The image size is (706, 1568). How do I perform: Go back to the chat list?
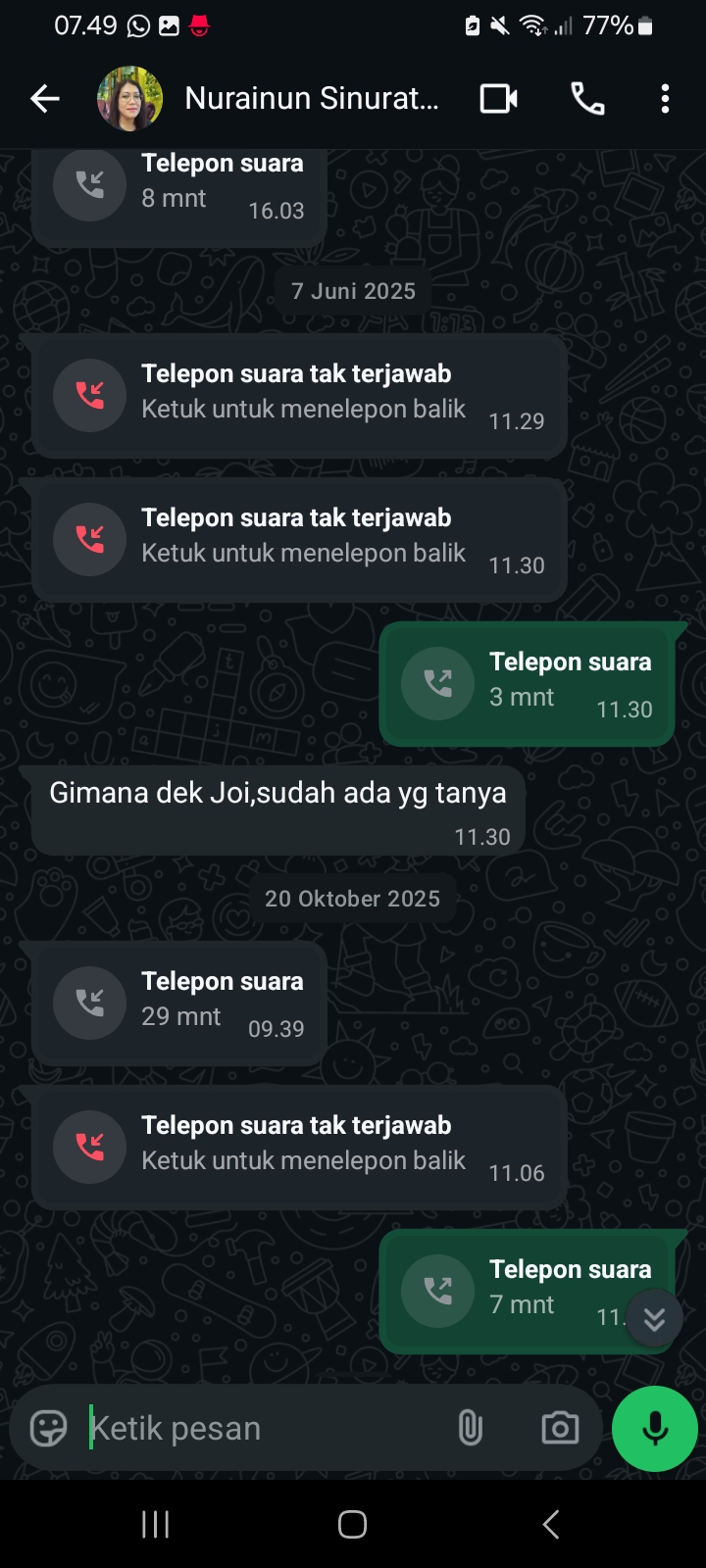pos(44,98)
